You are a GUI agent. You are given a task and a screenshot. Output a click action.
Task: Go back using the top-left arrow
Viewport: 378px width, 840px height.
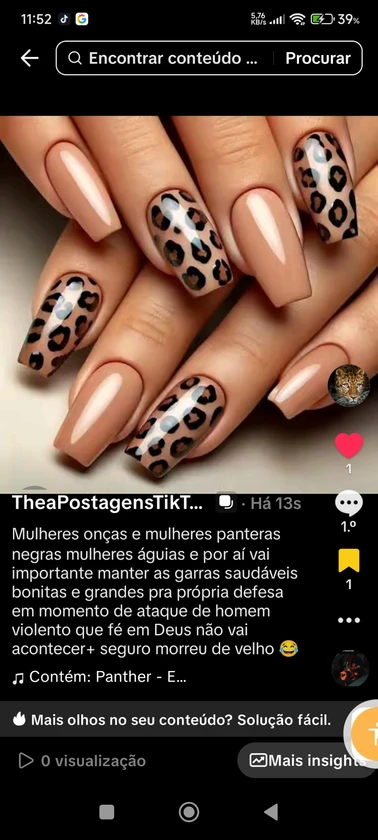click(x=29, y=58)
